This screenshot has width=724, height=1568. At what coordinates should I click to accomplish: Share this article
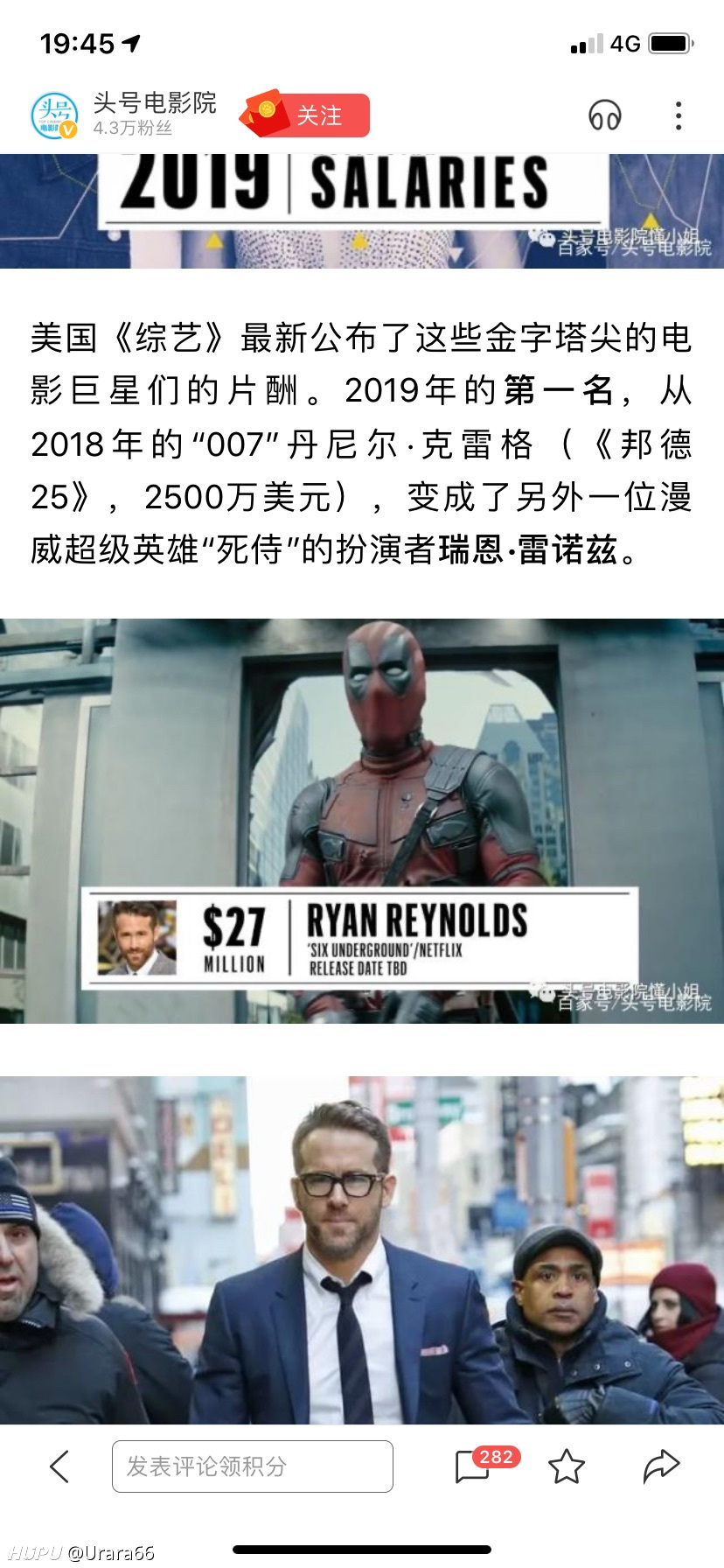(x=661, y=1466)
